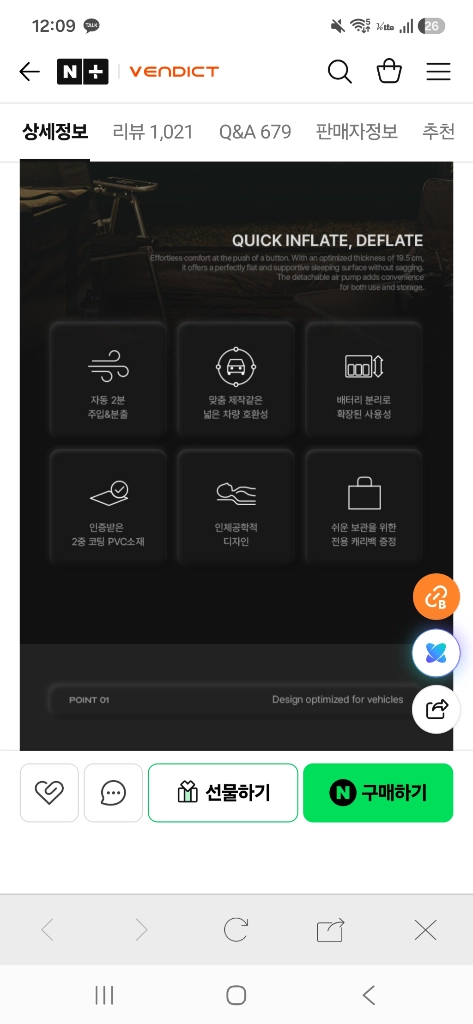Switch to the 추천 tab

click(438, 132)
